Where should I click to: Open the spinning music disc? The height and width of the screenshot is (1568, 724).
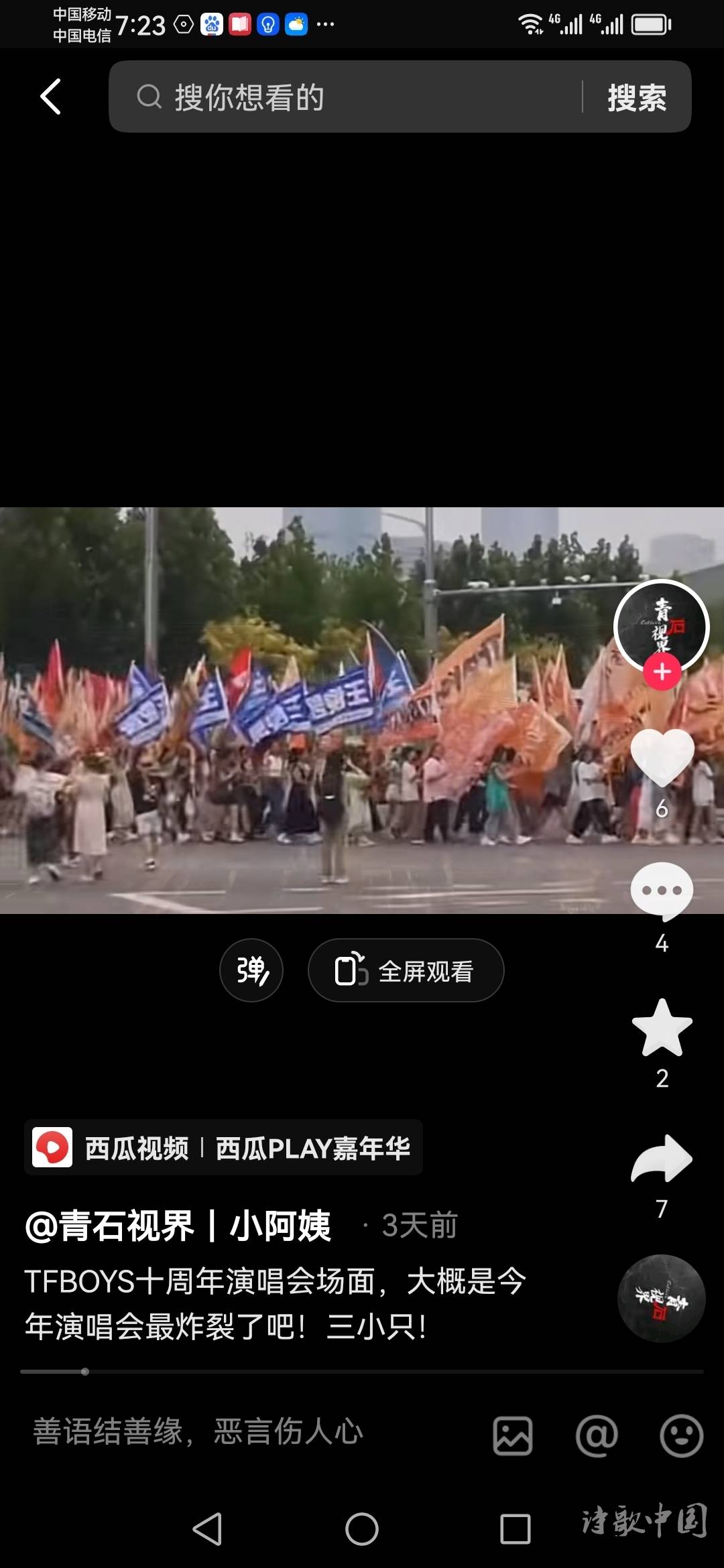click(x=661, y=1298)
